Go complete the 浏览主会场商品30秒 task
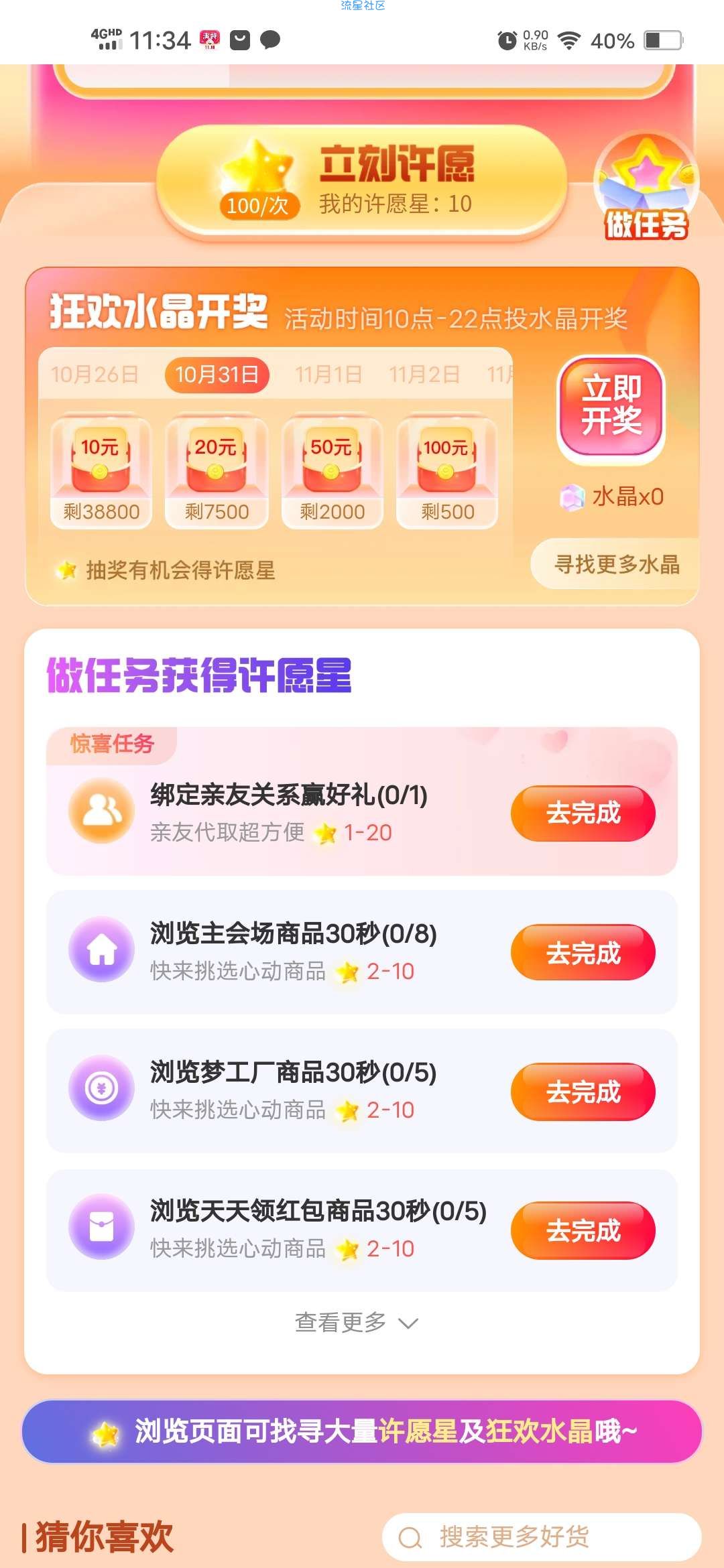The width and height of the screenshot is (724, 1568). [583, 953]
